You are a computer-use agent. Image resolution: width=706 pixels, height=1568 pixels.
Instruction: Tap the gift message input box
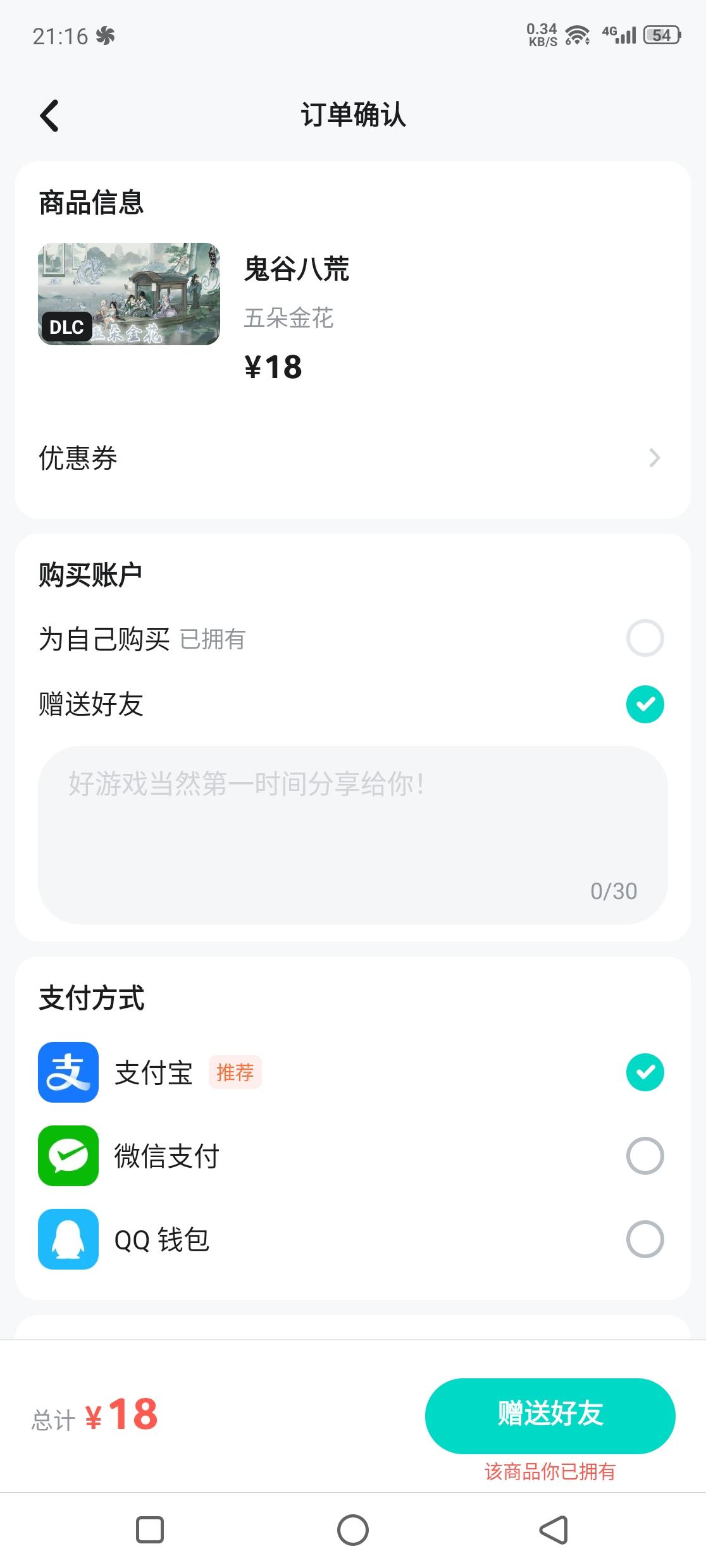tap(353, 835)
